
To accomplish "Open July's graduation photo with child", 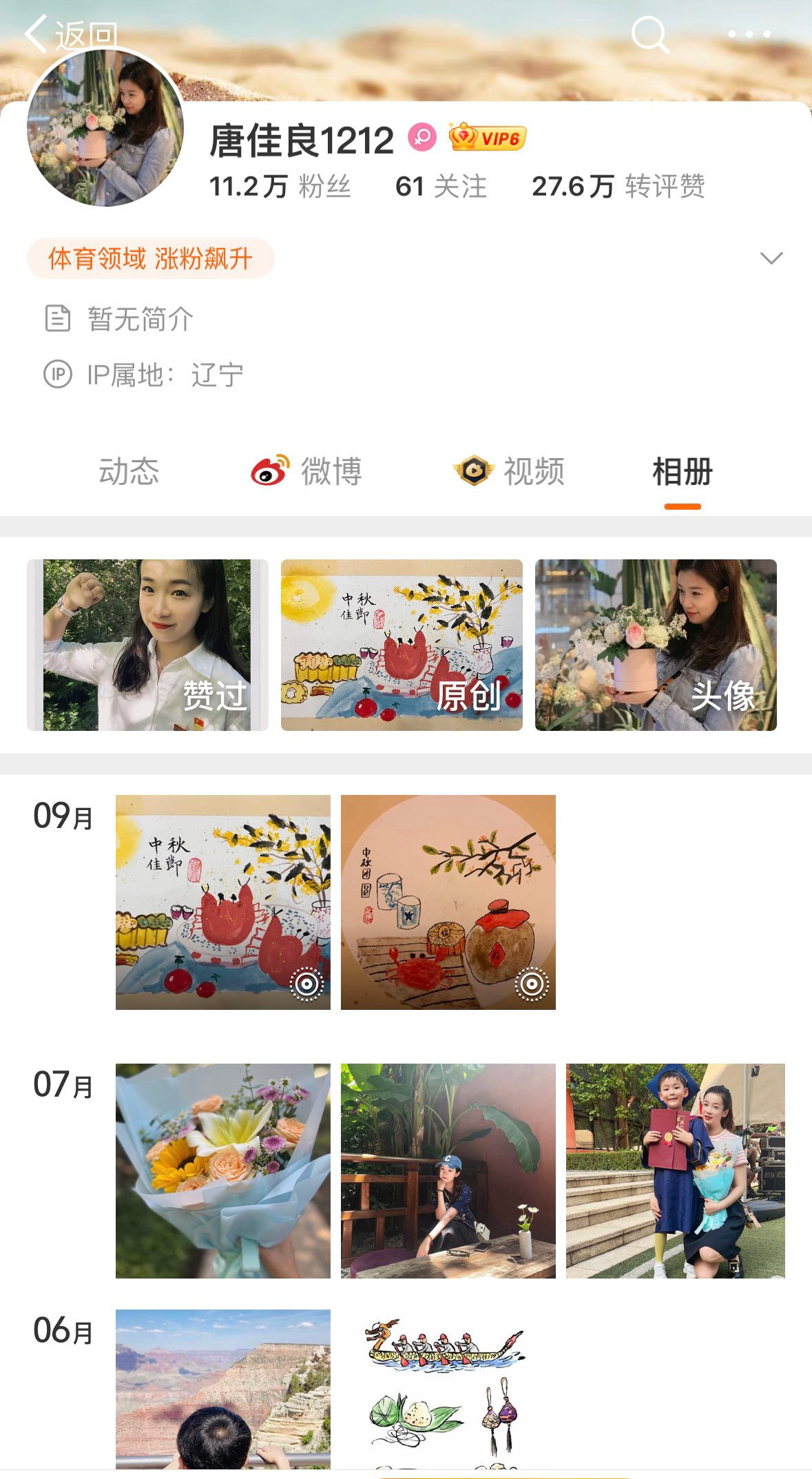I will [675, 1170].
